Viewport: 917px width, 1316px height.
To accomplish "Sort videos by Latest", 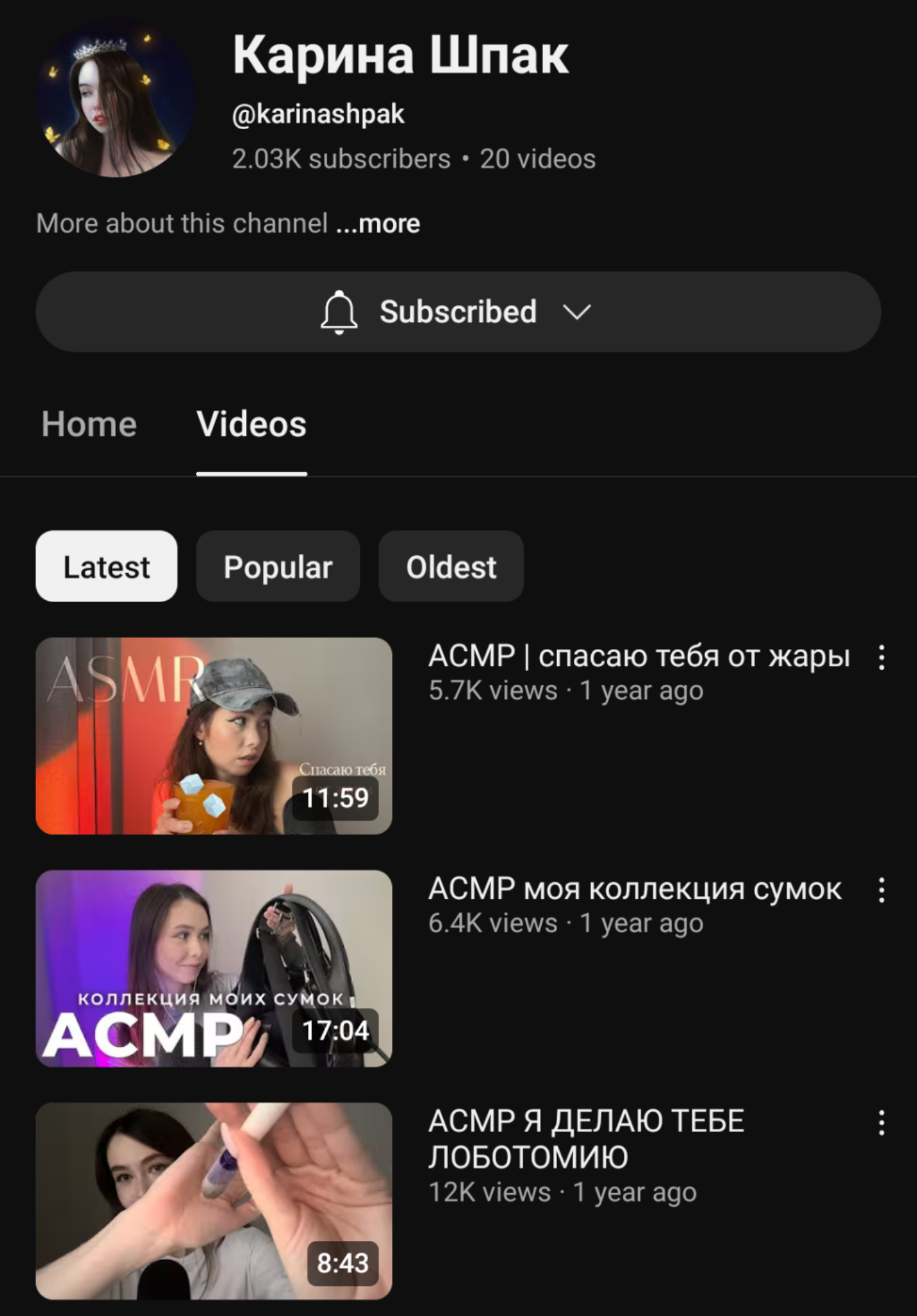I will (107, 567).
